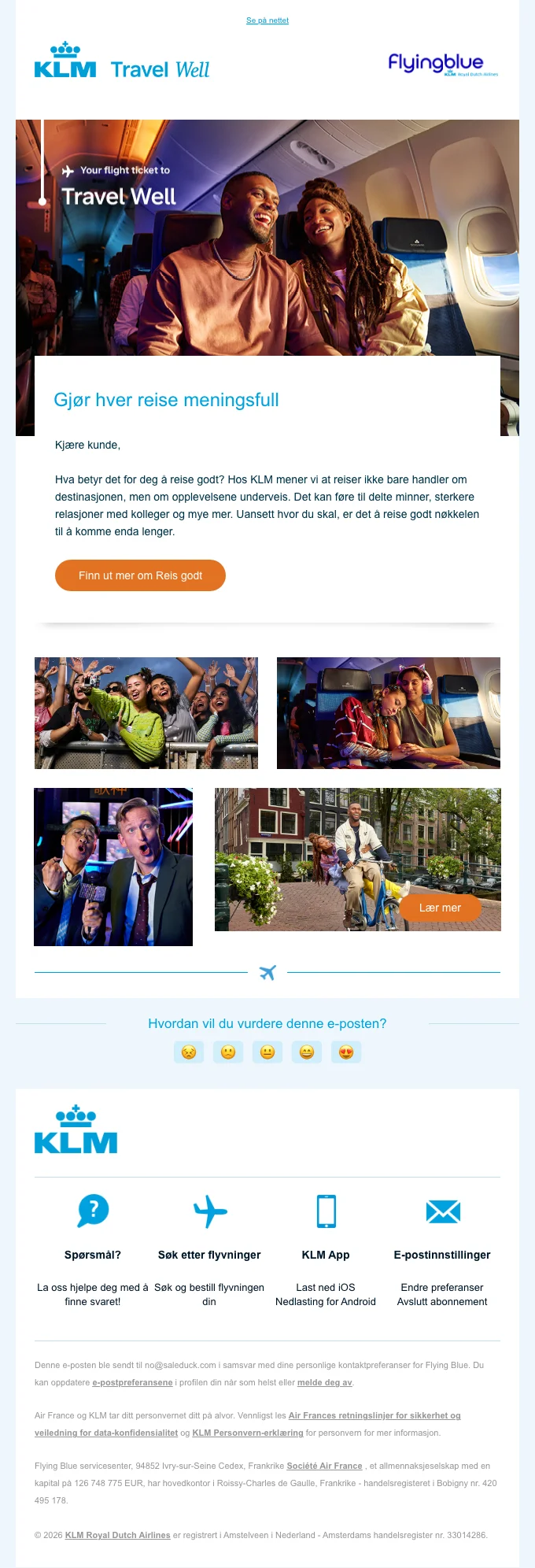Open the 'Société Air France' link
Screen dimensions: 535x1568
(324, 1466)
